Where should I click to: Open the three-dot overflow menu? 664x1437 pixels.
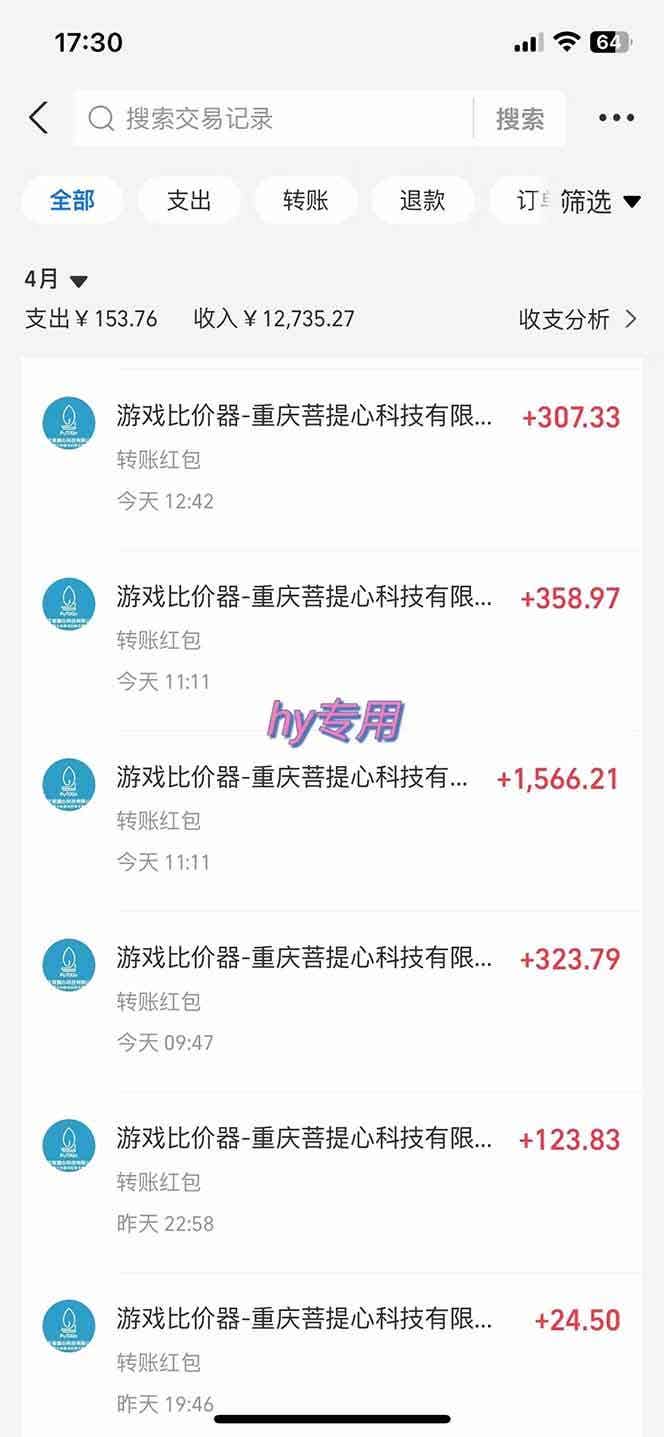click(x=616, y=118)
